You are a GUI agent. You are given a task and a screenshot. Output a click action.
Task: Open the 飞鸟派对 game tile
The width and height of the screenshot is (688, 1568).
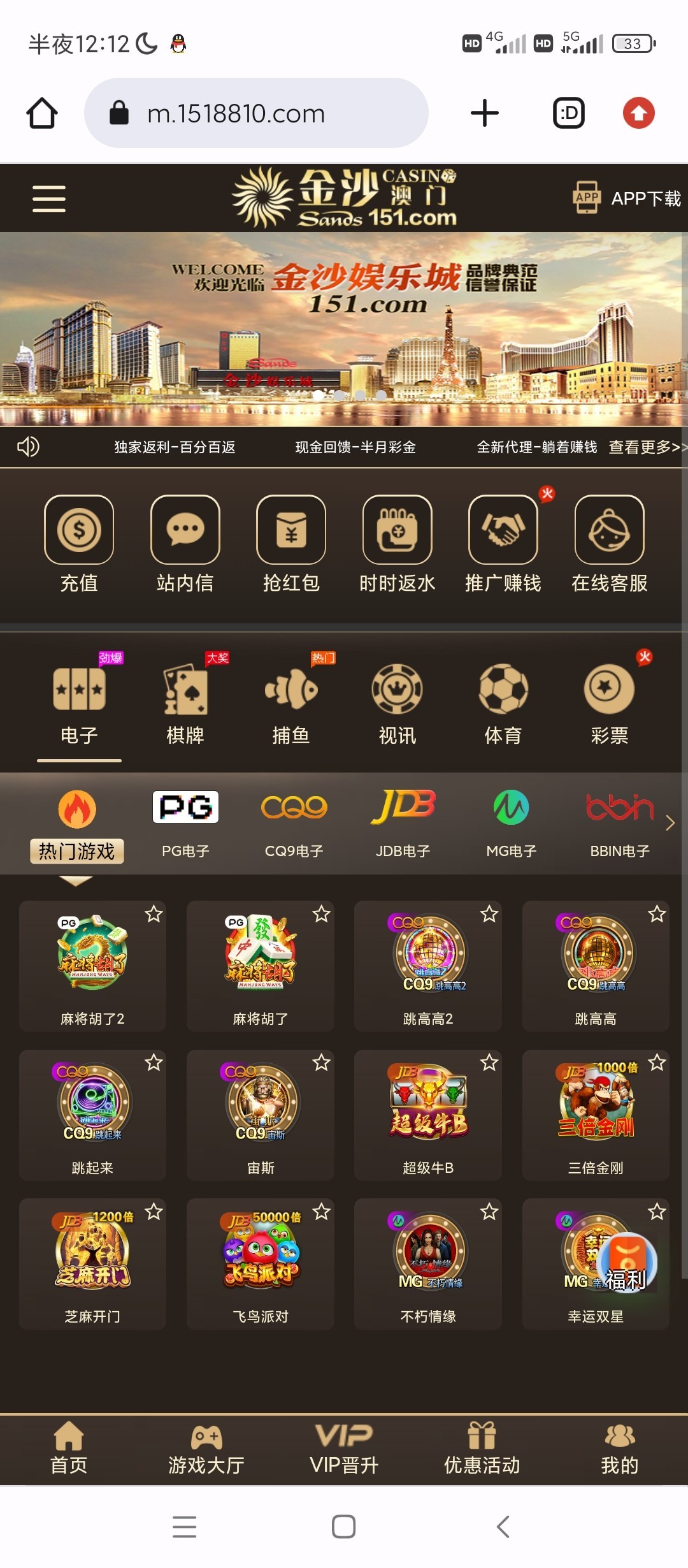click(x=260, y=1263)
